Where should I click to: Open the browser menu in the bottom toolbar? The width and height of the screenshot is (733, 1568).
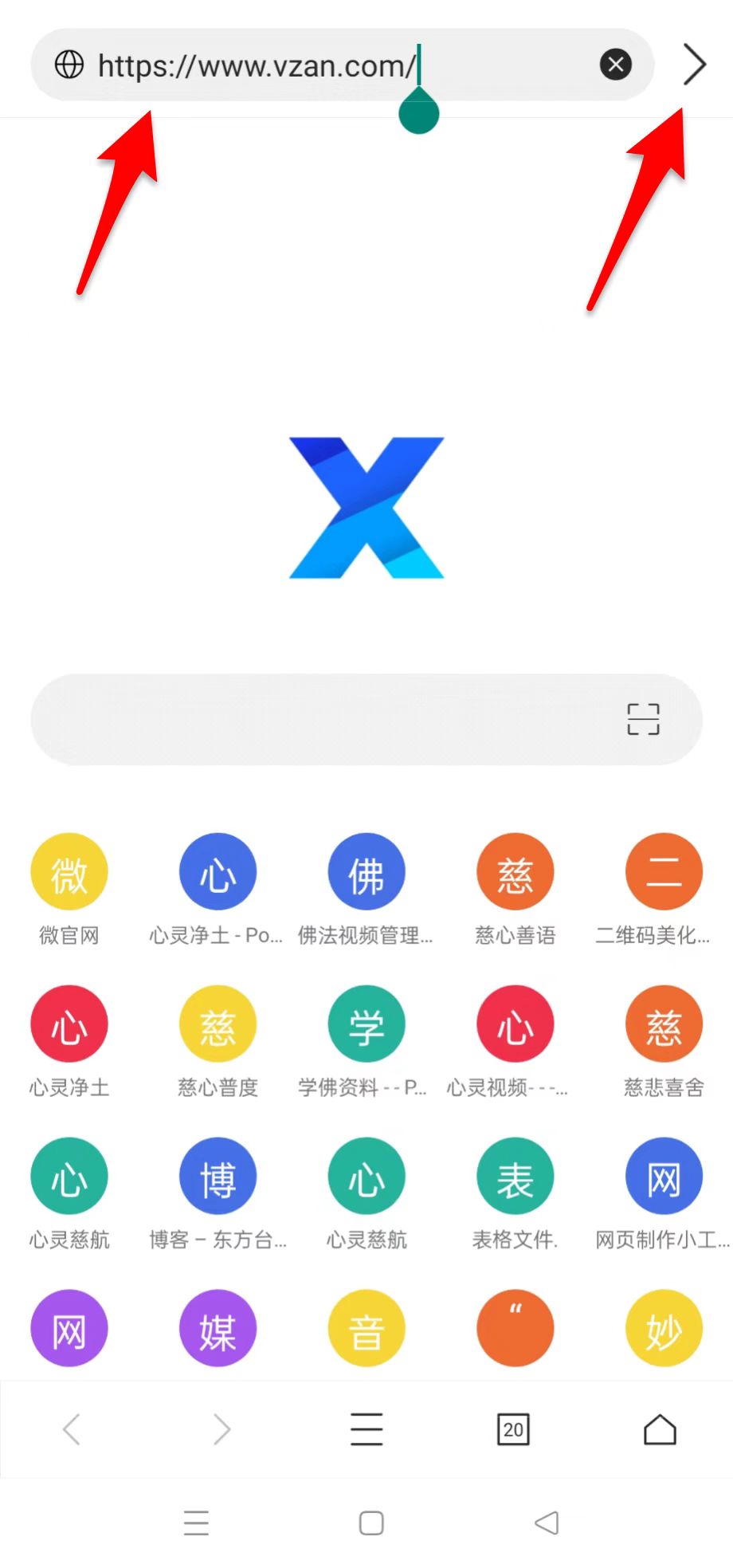[366, 1429]
